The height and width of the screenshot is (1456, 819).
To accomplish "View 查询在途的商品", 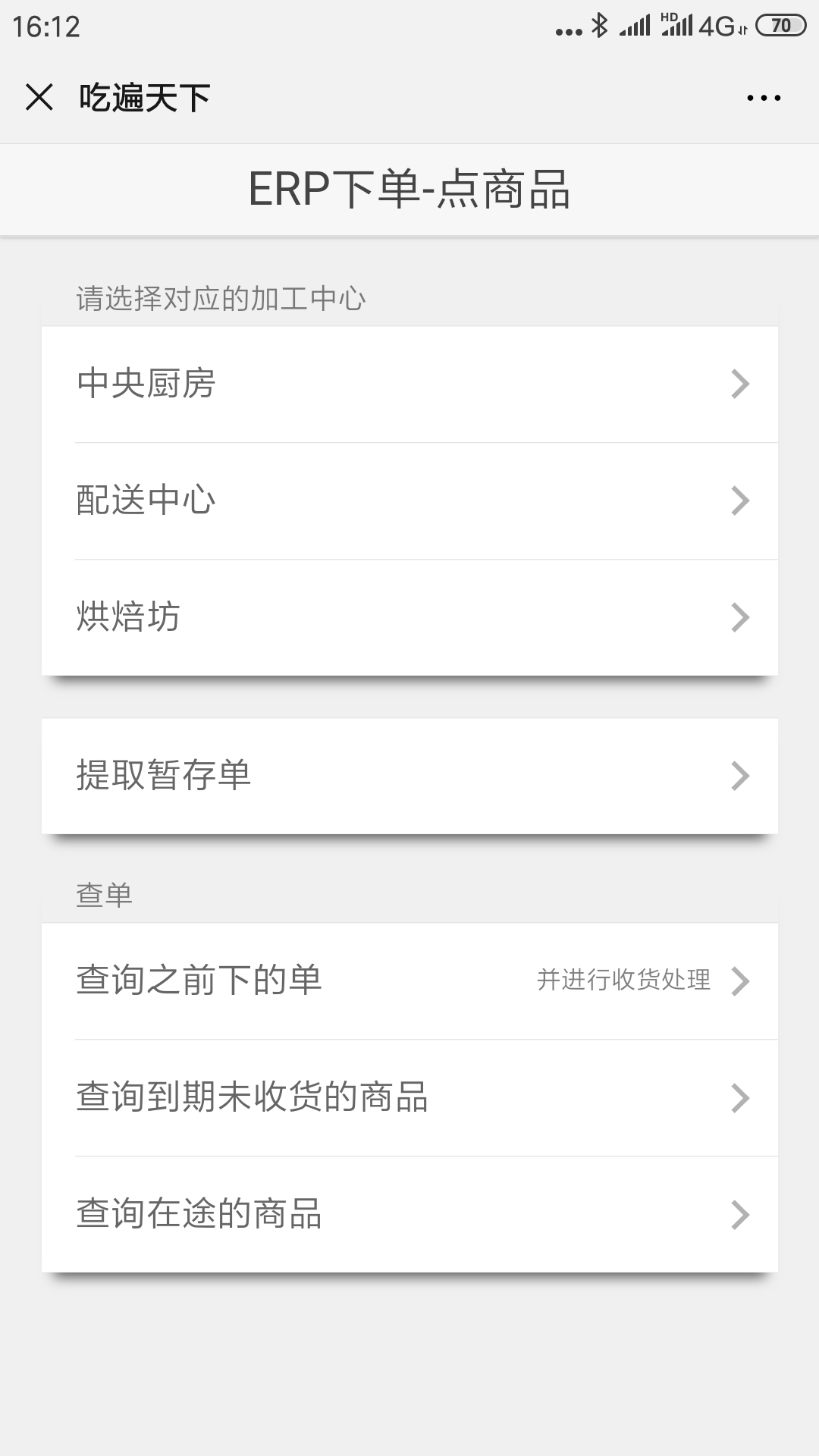I will (409, 1214).
